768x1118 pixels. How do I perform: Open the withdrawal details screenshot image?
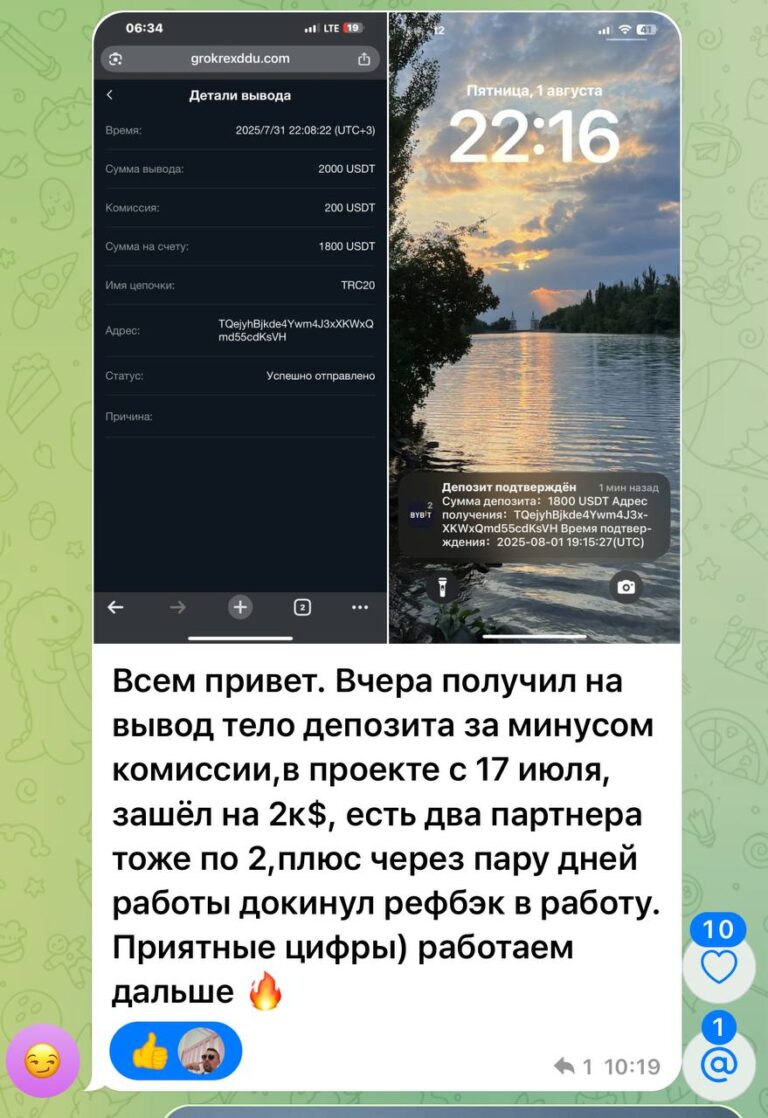pyautogui.click(x=240, y=330)
